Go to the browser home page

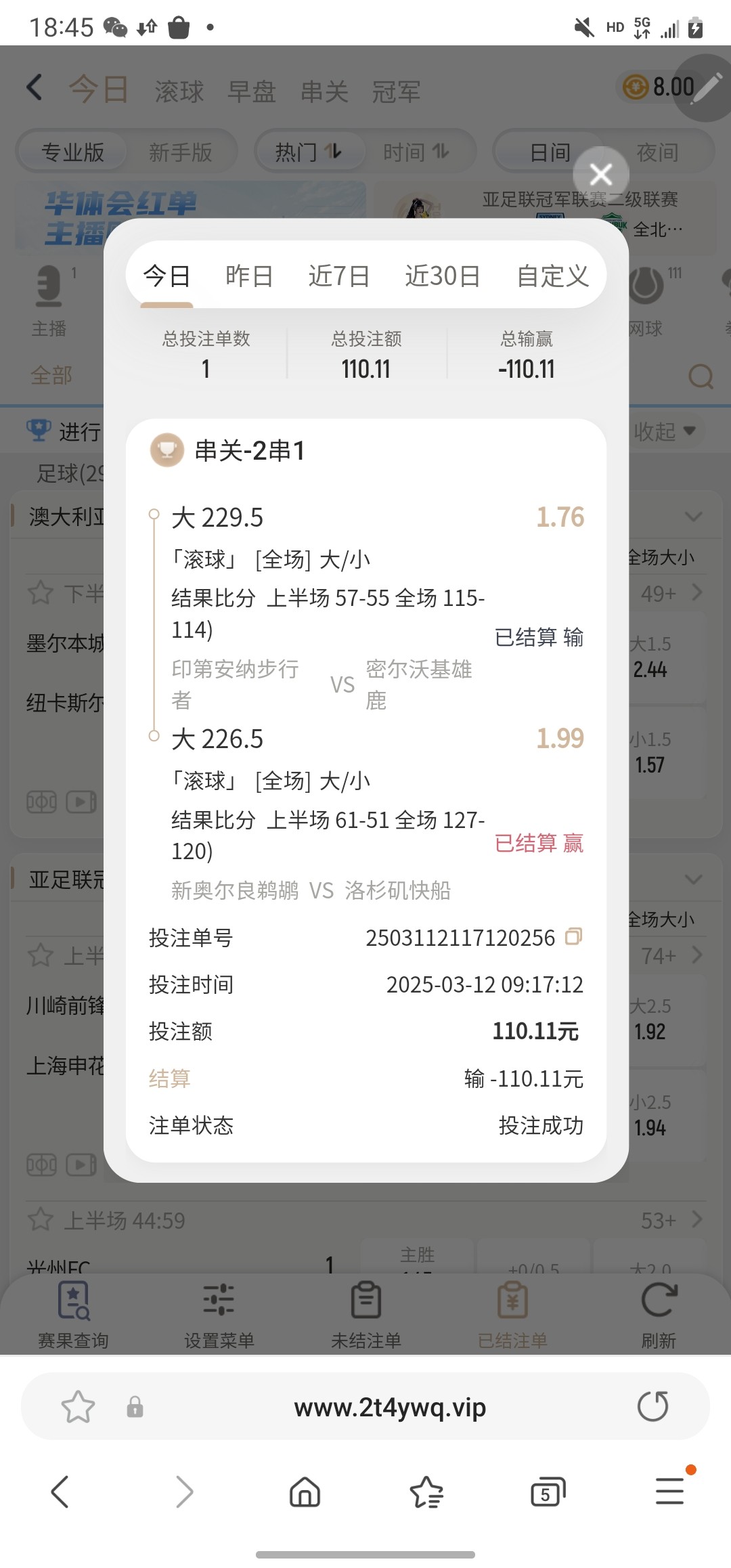coord(305,1491)
